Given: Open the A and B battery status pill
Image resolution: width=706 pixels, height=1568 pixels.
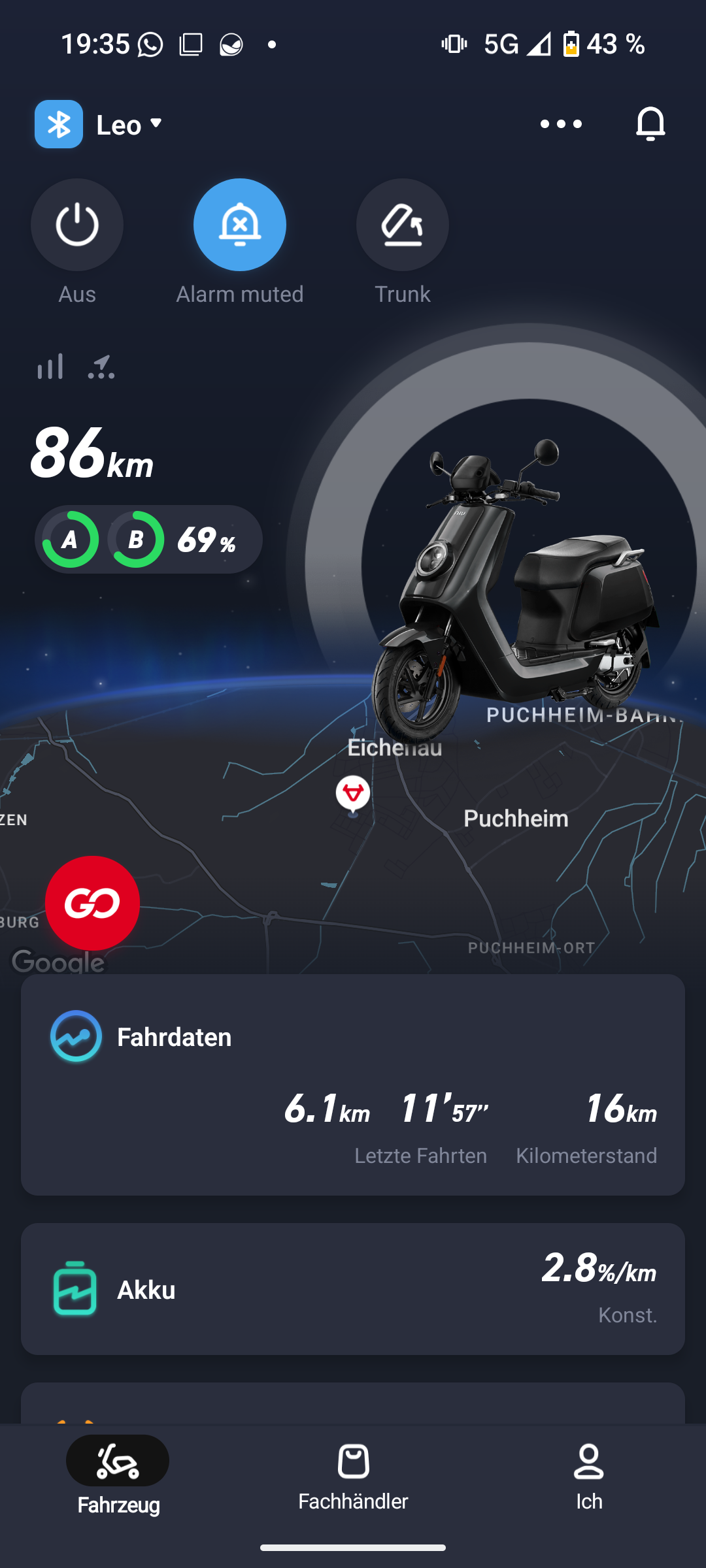Looking at the screenshot, I should click(148, 540).
